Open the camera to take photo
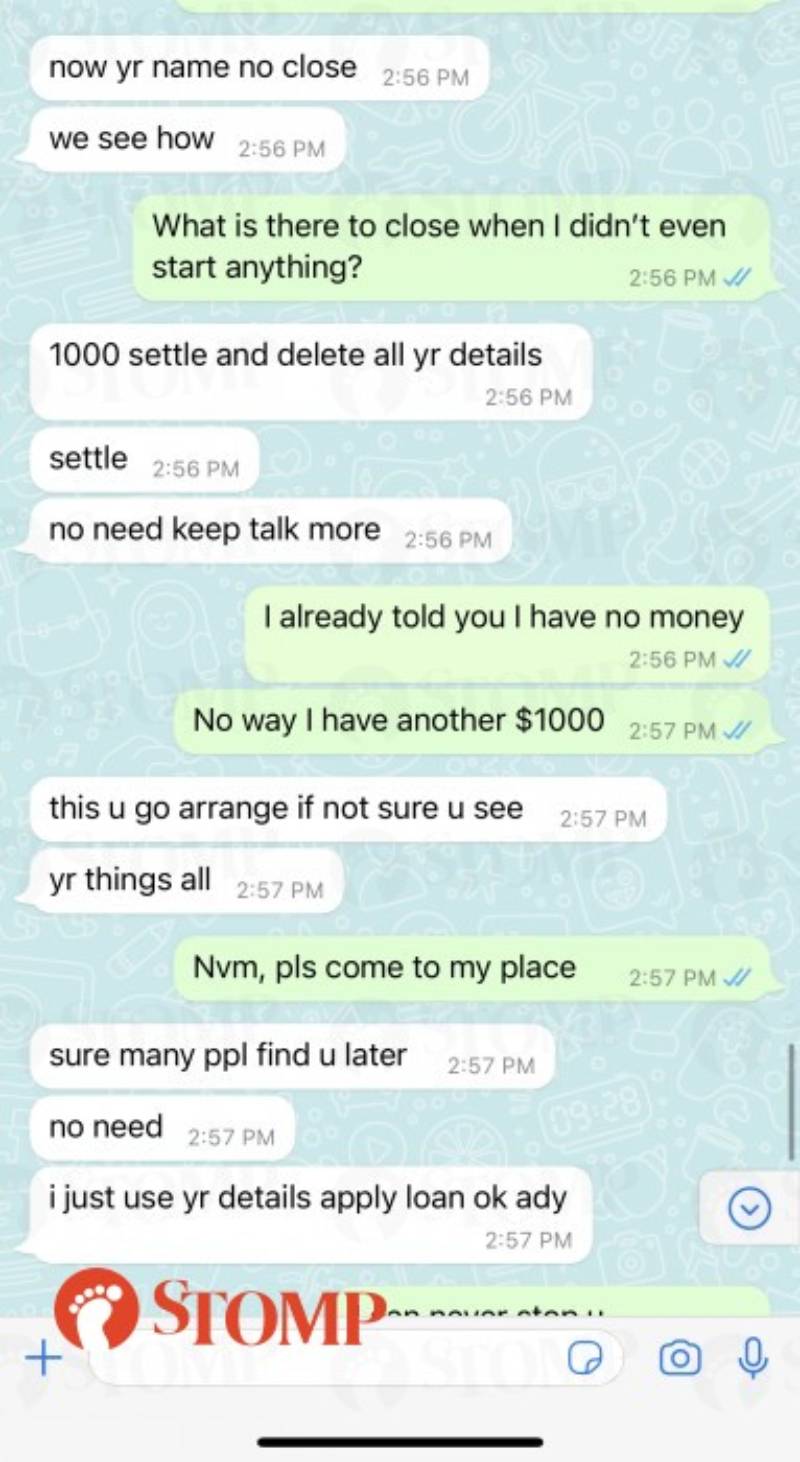The height and width of the screenshot is (1462, 800). [x=680, y=1359]
